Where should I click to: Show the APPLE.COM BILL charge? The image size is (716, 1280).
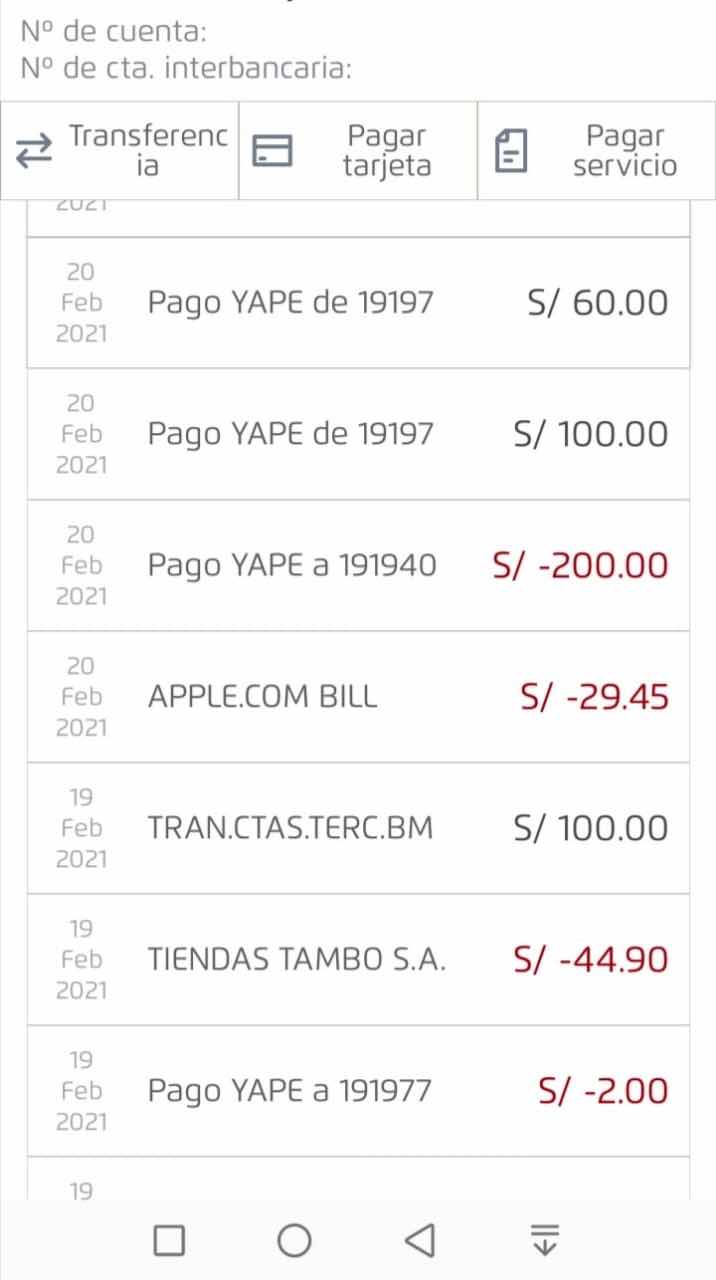pos(358,697)
